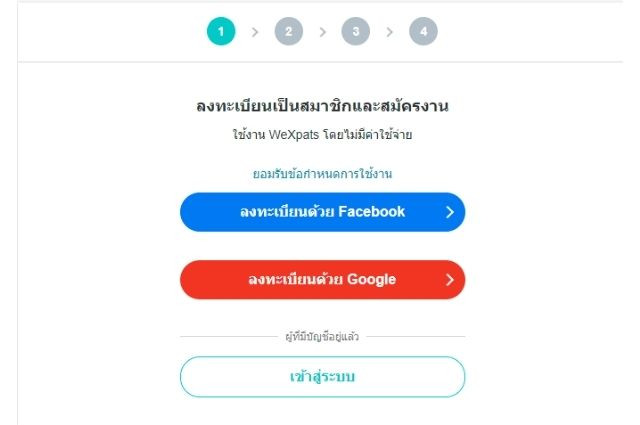The image size is (640, 425).
Task: Tap the เข้าสู่ระบบ login button
Action: pyautogui.click(x=322, y=377)
